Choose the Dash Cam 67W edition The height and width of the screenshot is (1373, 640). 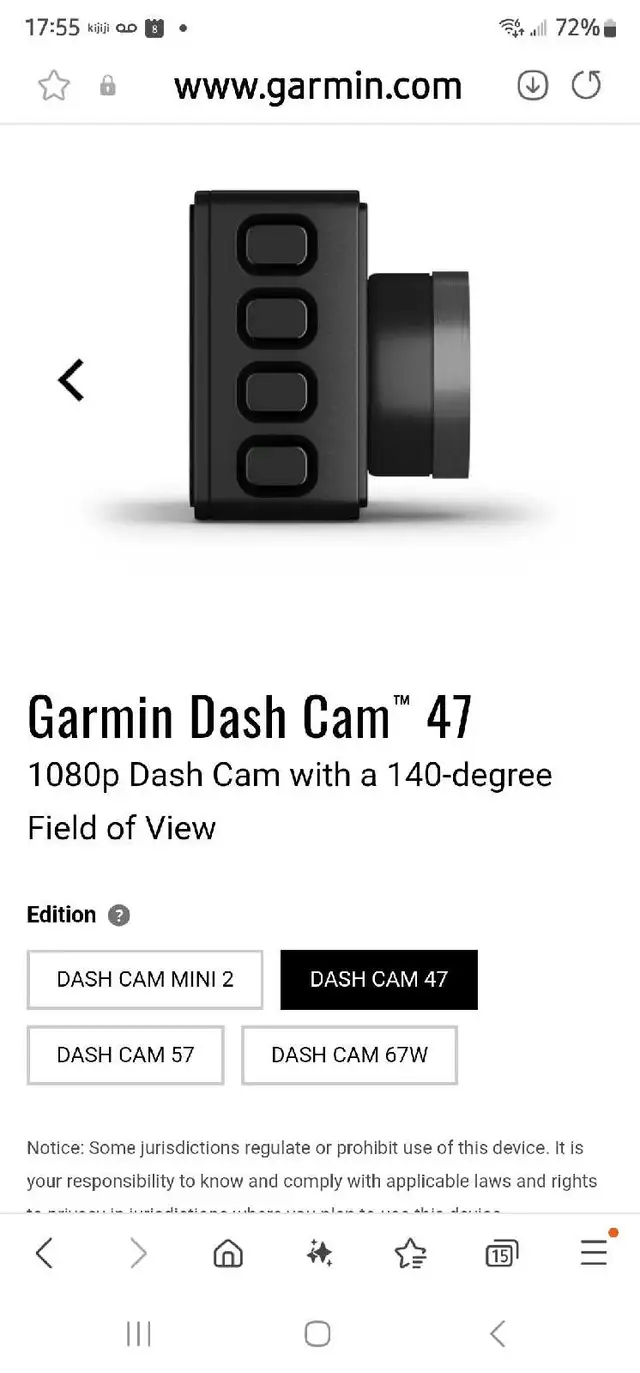[x=349, y=1055]
